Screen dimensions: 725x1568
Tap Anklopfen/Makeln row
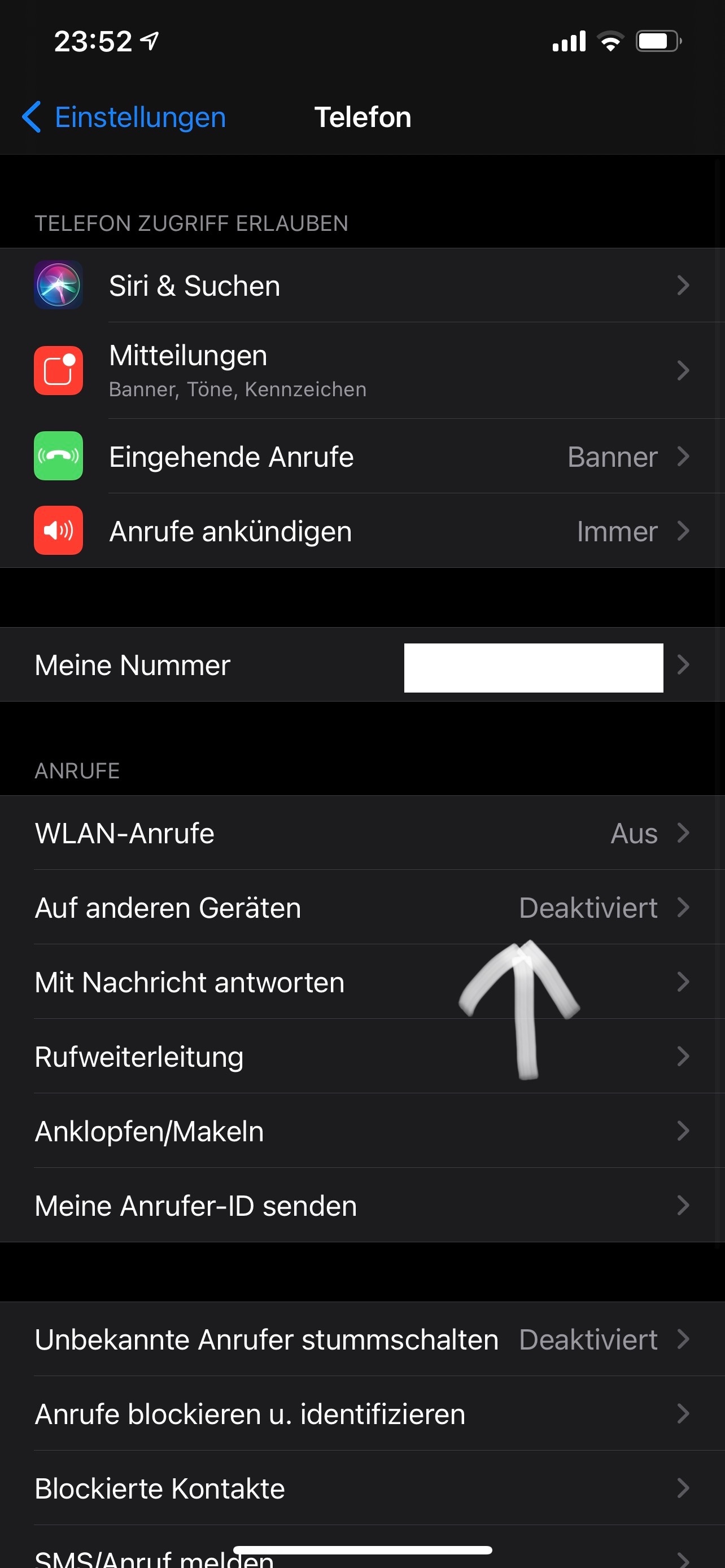tap(362, 1131)
